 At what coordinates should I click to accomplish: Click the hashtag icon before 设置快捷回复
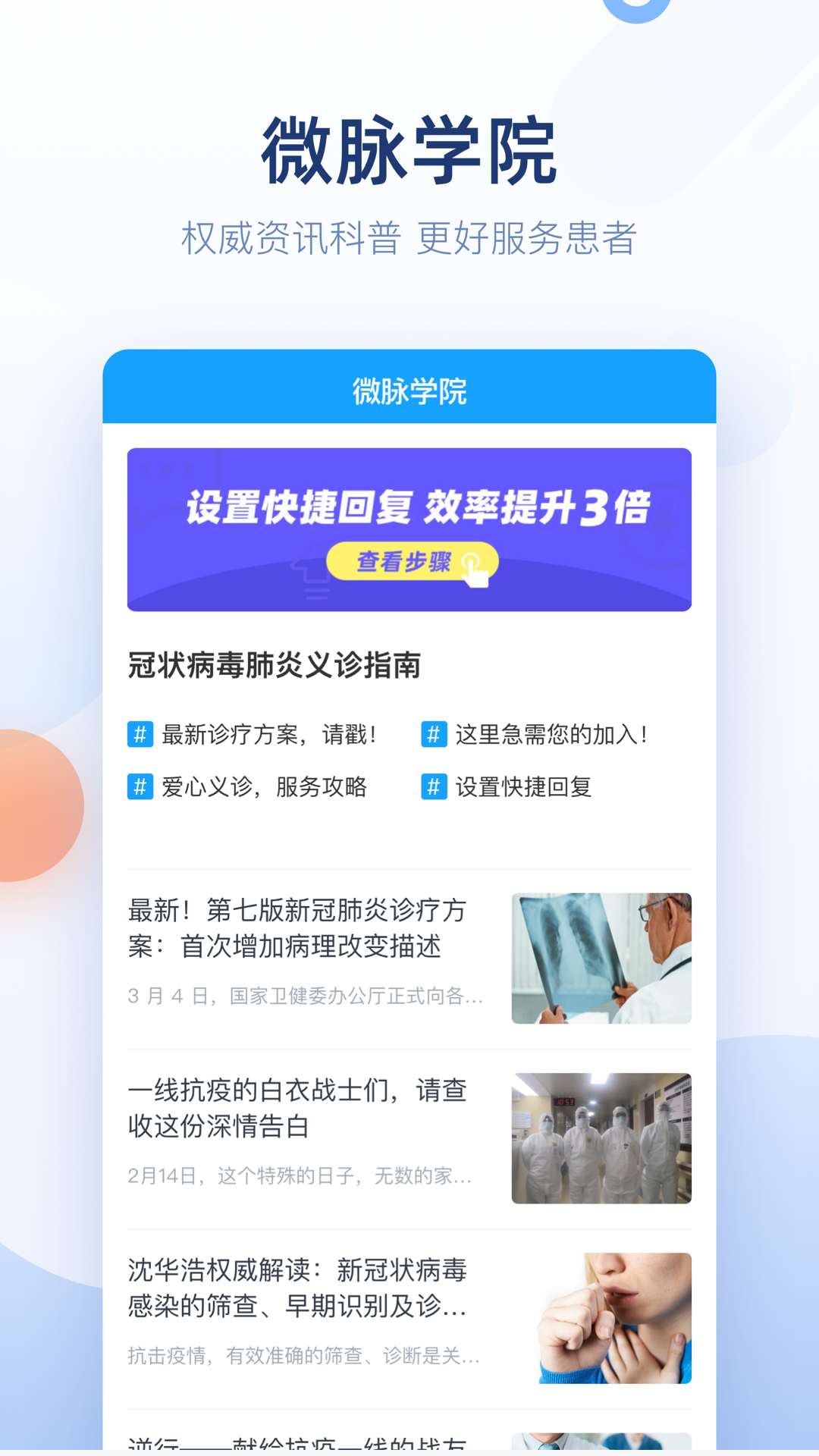coord(434,789)
